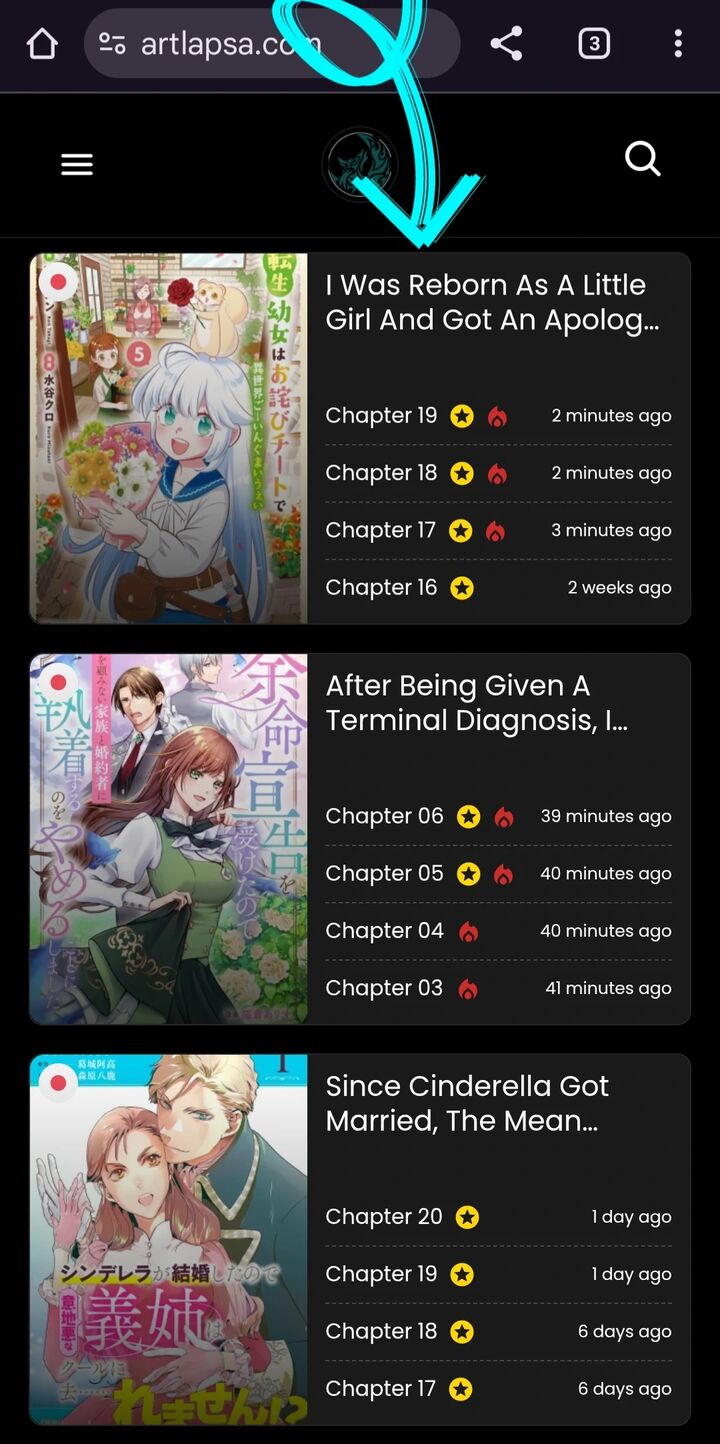Go to browser home page
The height and width of the screenshot is (1444, 720).
coord(42,44)
